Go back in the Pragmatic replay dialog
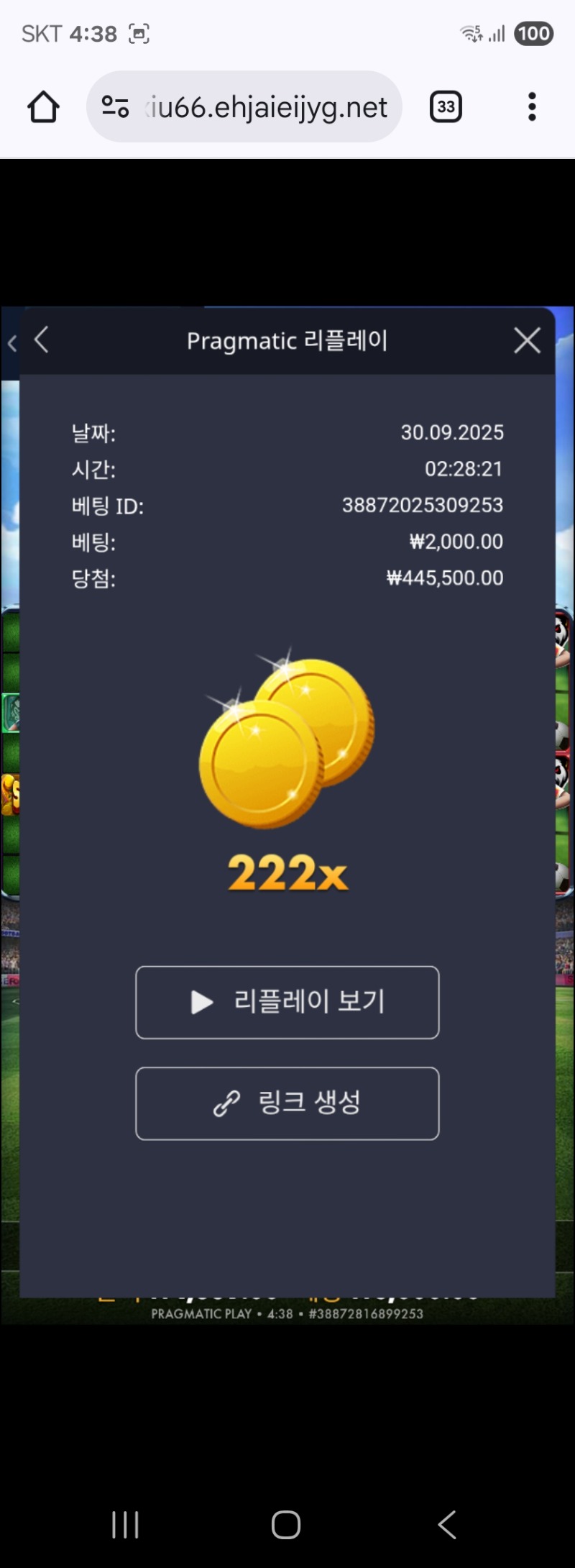The image size is (575, 1568). [x=42, y=340]
